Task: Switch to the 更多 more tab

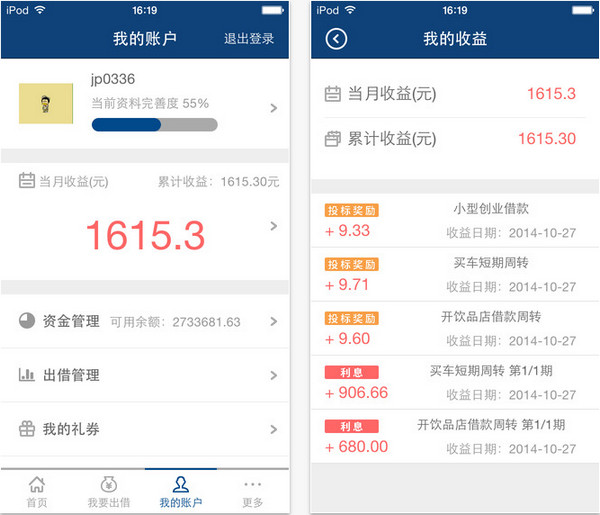Action: 253,491
